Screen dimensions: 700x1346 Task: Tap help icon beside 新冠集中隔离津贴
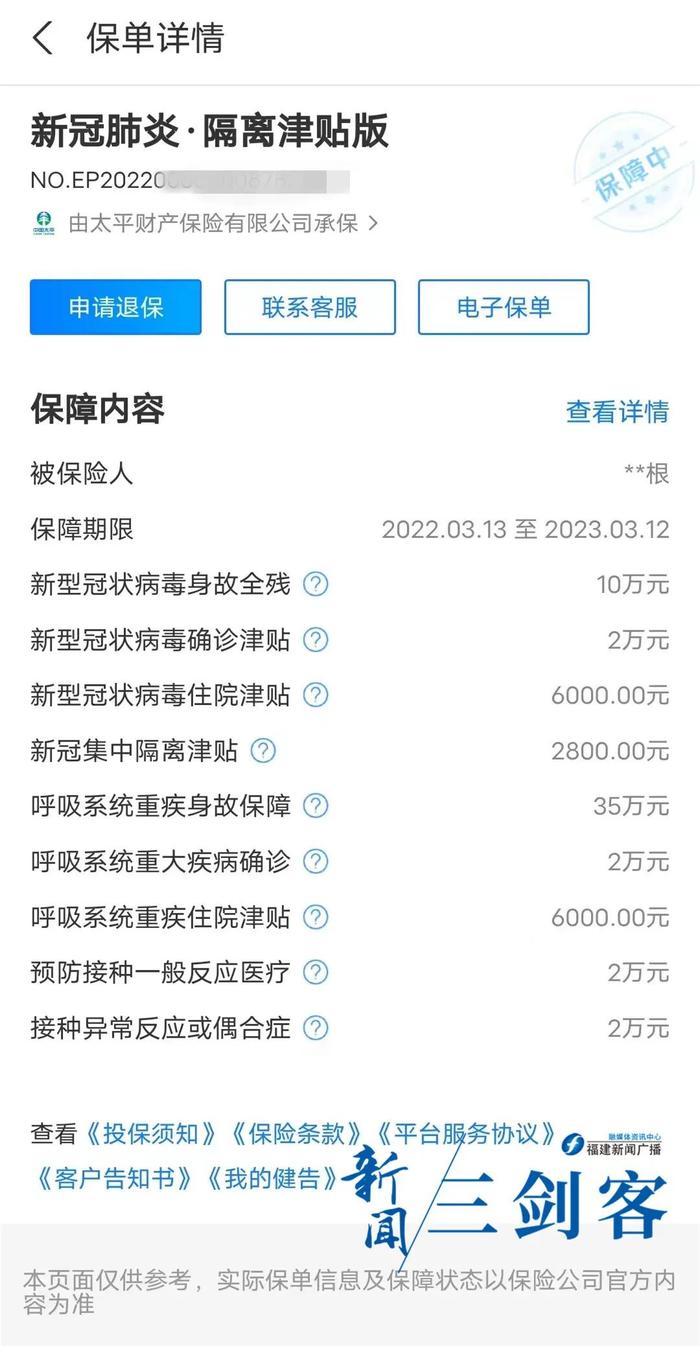coord(263,750)
